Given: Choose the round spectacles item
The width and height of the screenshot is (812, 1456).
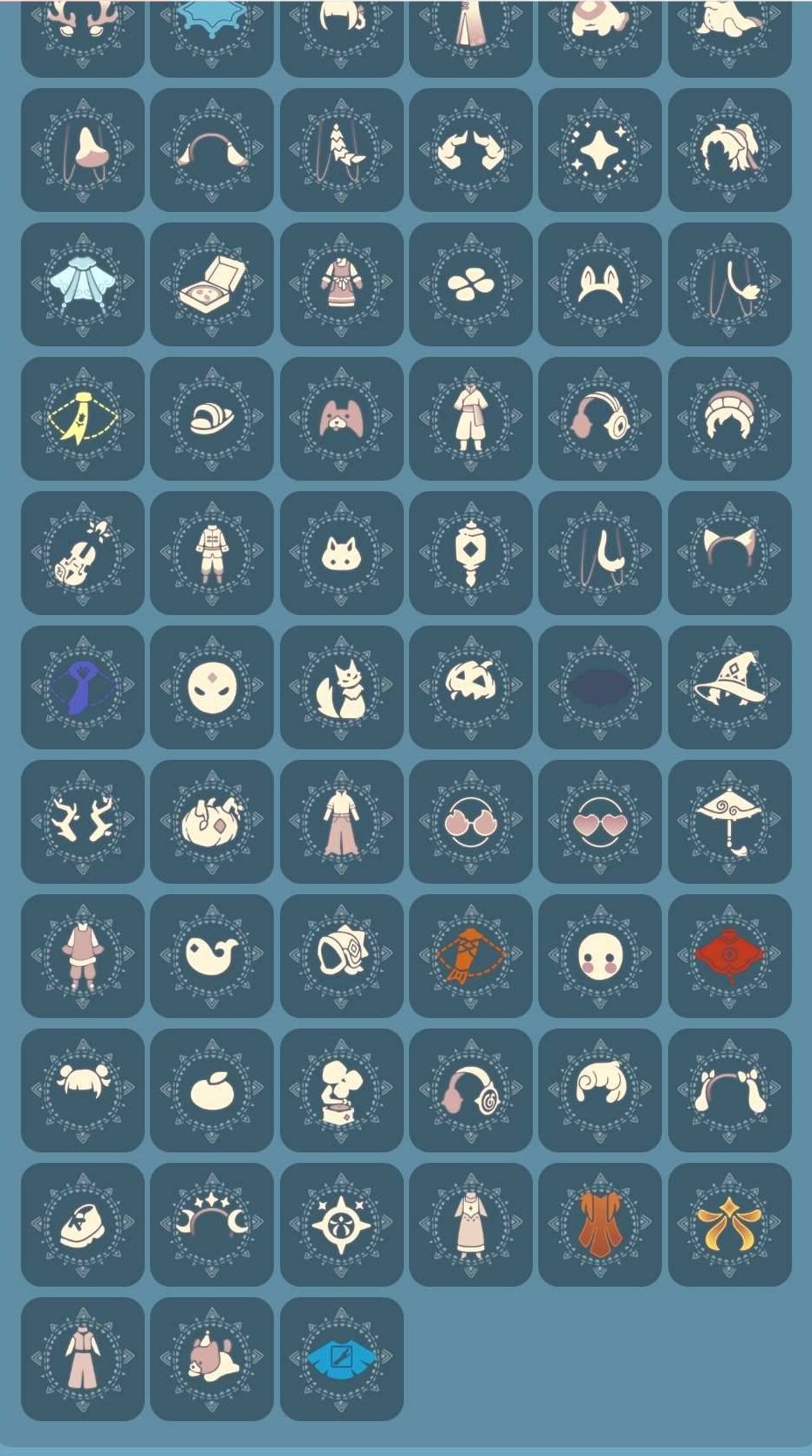Looking at the screenshot, I should (x=470, y=821).
